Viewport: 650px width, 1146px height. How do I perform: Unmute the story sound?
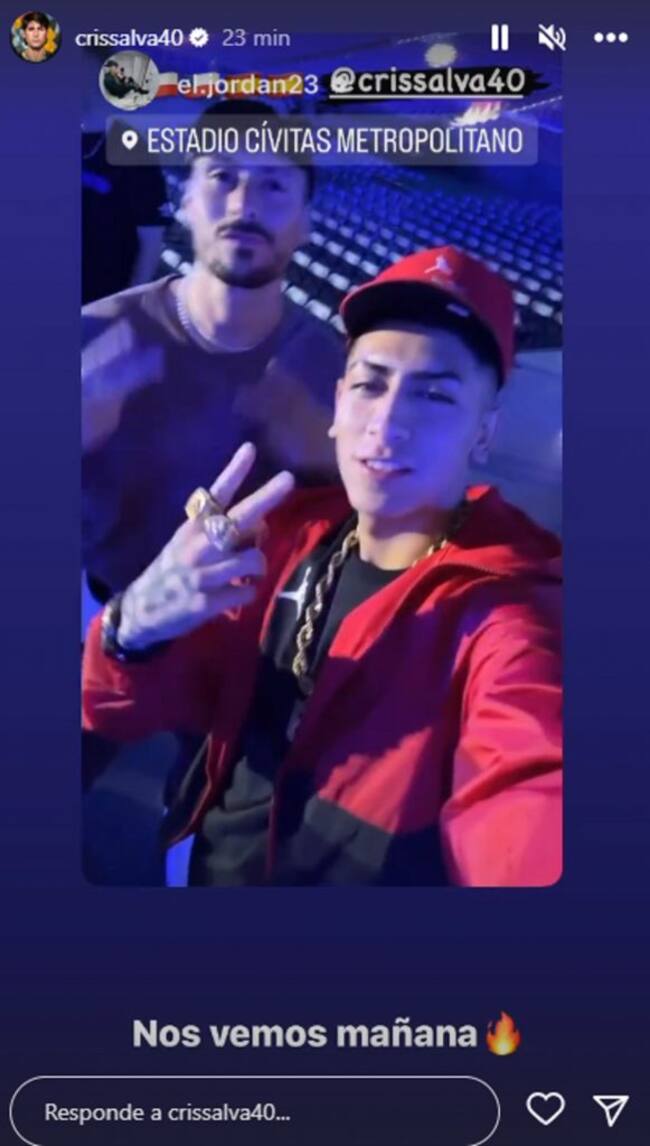[x=552, y=38]
